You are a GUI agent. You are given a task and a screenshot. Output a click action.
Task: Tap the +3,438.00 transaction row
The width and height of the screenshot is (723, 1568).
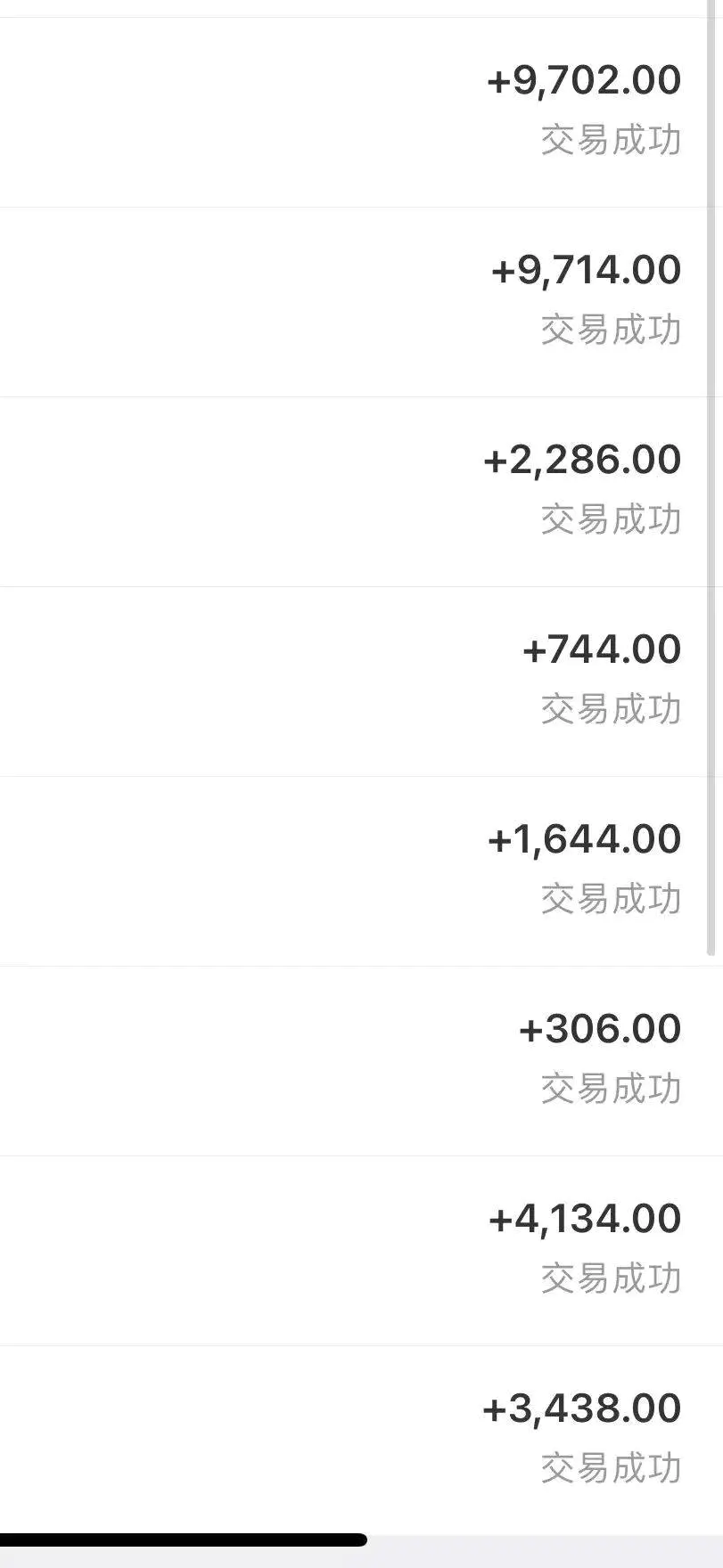(581, 1410)
